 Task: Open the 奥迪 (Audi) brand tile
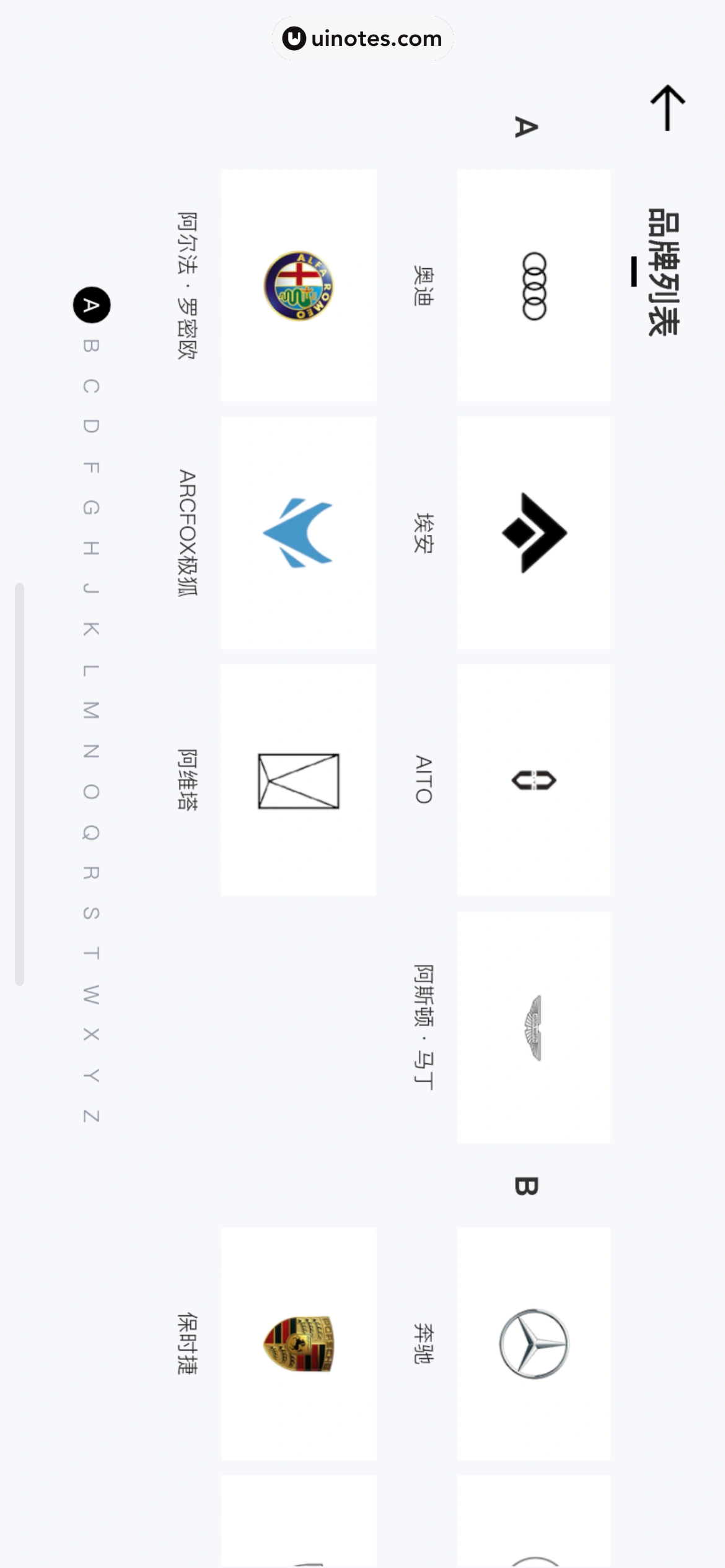(534, 286)
